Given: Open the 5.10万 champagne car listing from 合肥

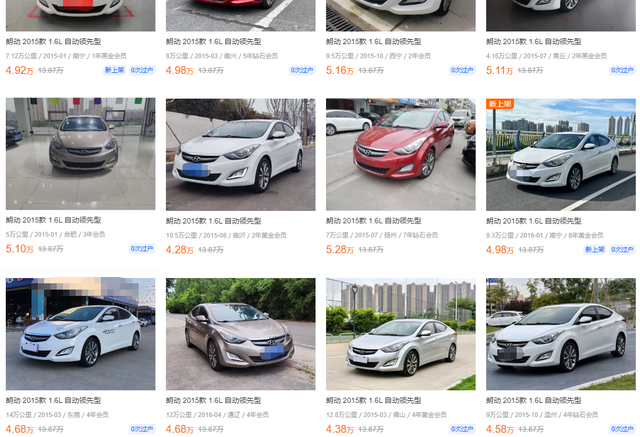Looking at the screenshot, I should click(80, 153).
